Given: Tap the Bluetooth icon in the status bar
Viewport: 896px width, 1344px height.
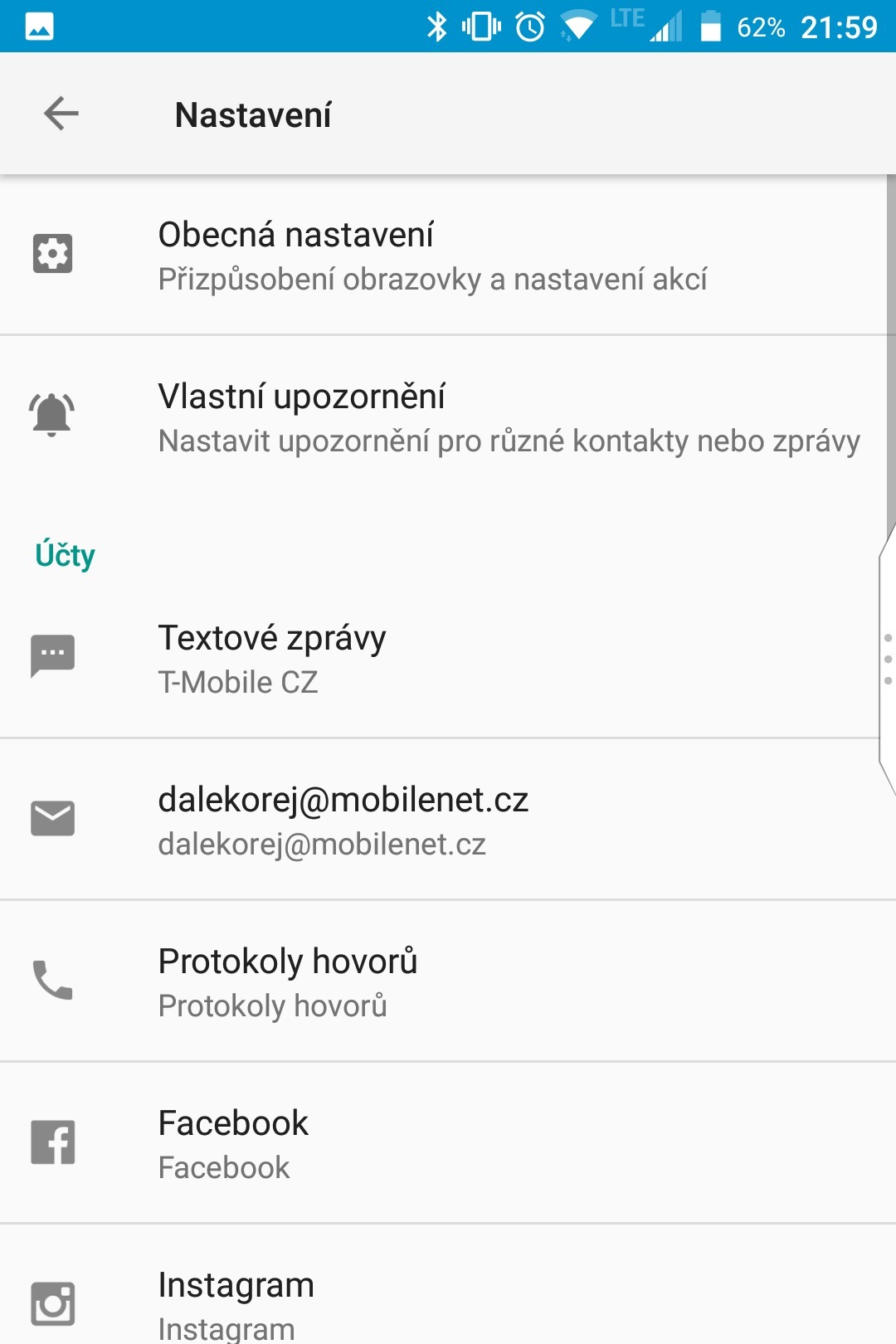Looking at the screenshot, I should [437, 27].
